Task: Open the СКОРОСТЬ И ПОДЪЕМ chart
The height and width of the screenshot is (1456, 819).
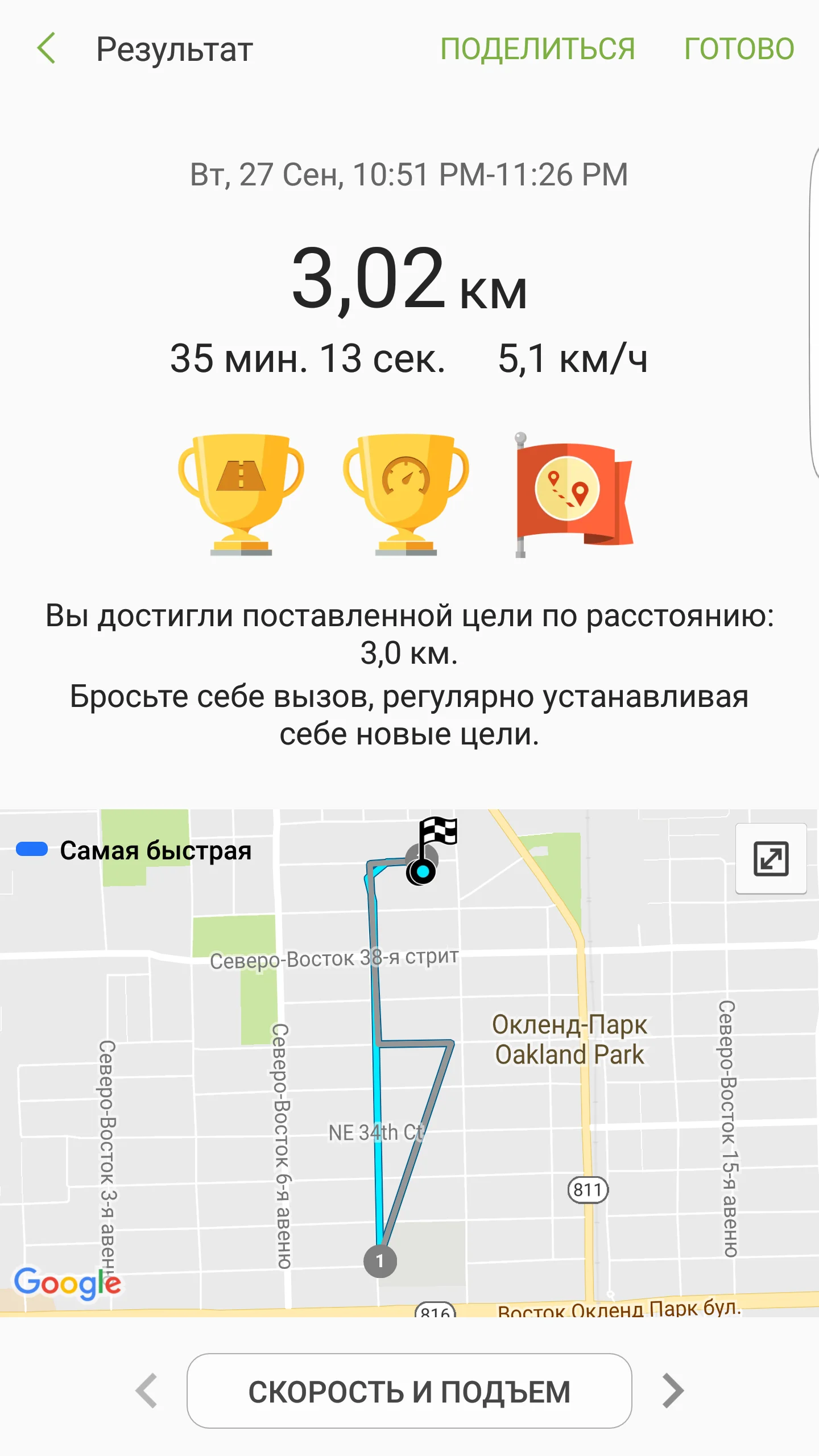Action: 409,1391
